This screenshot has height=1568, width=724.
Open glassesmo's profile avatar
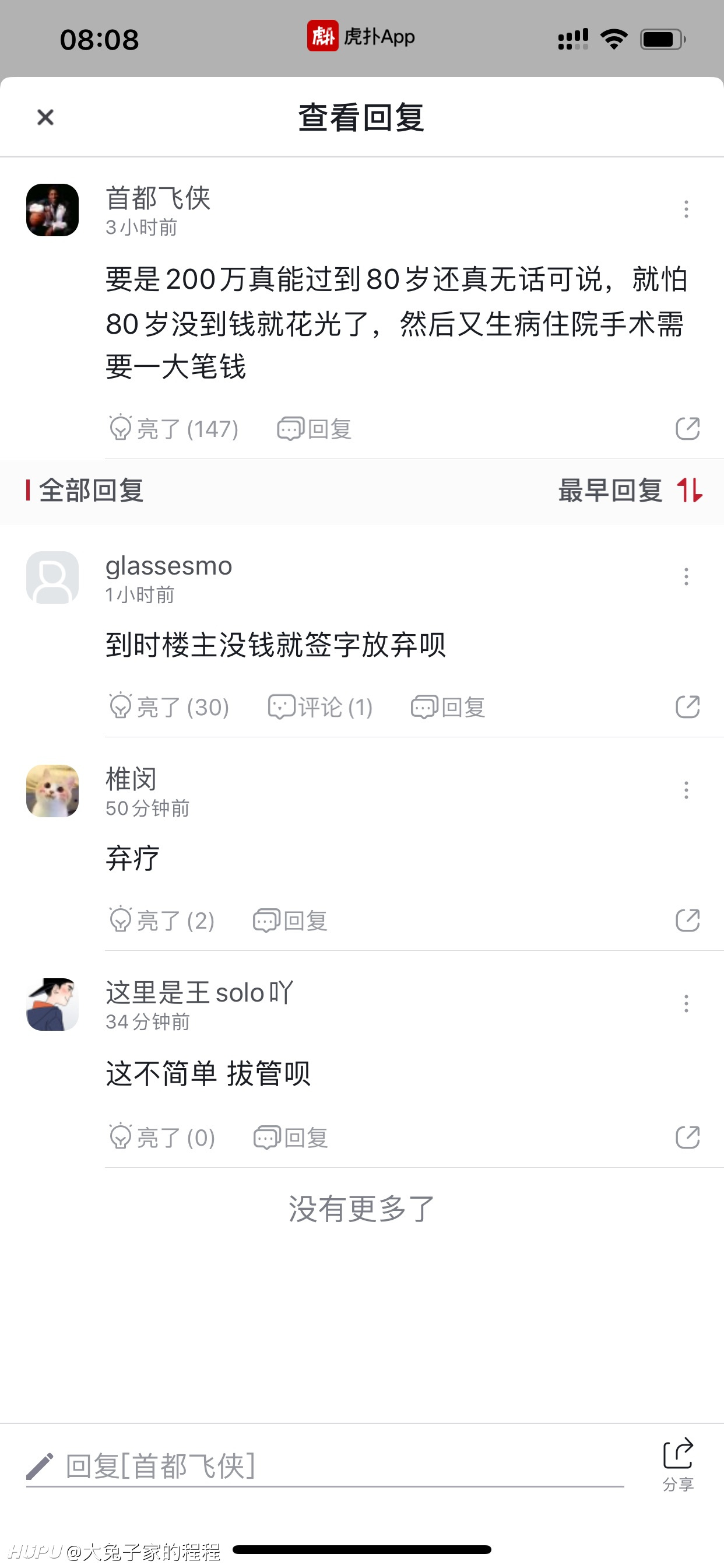[x=52, y=577]
